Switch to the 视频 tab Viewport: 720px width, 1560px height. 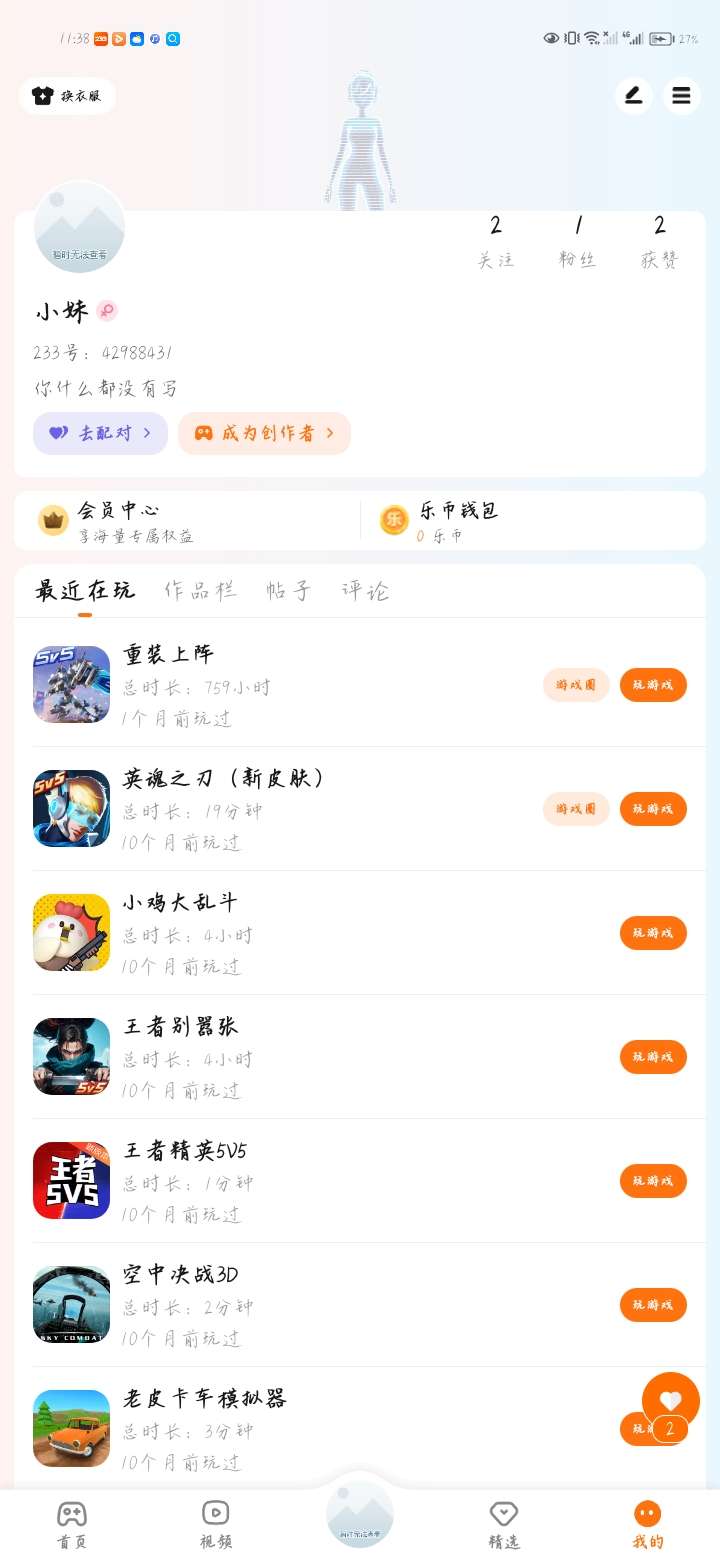216,1524
